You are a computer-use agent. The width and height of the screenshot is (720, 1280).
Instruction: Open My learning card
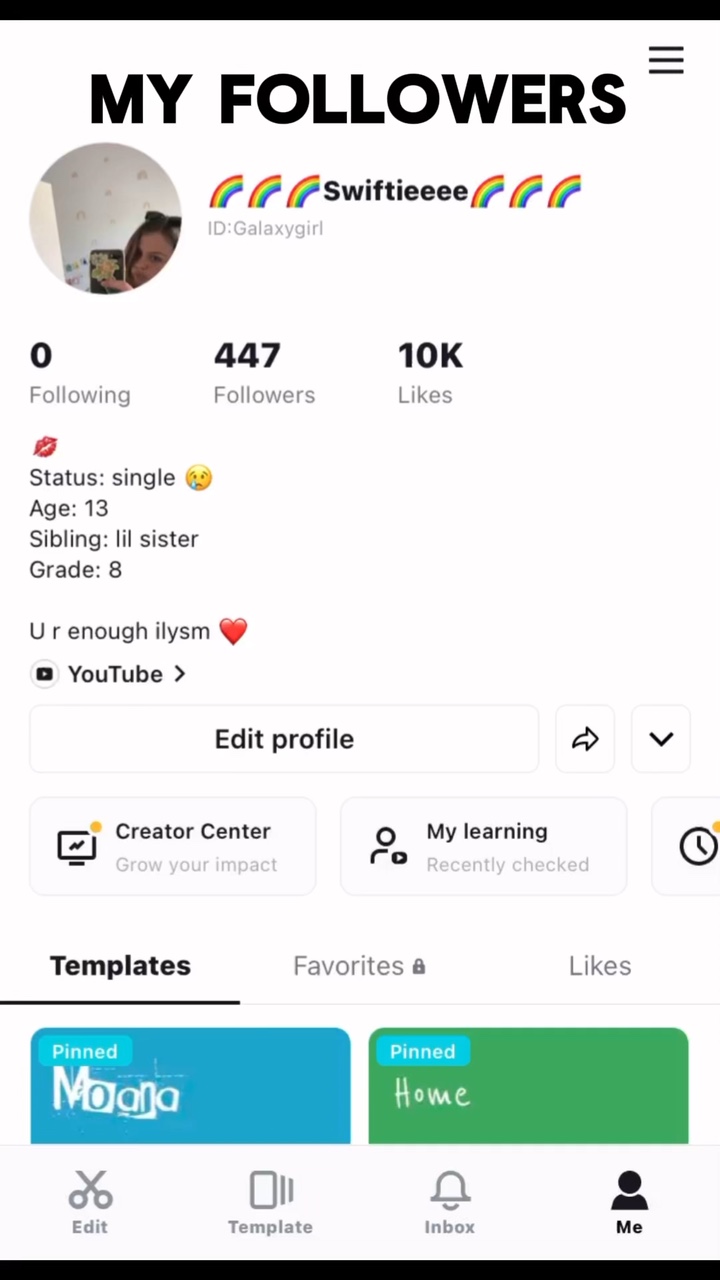pyautogui.click(x=484, y=846)
